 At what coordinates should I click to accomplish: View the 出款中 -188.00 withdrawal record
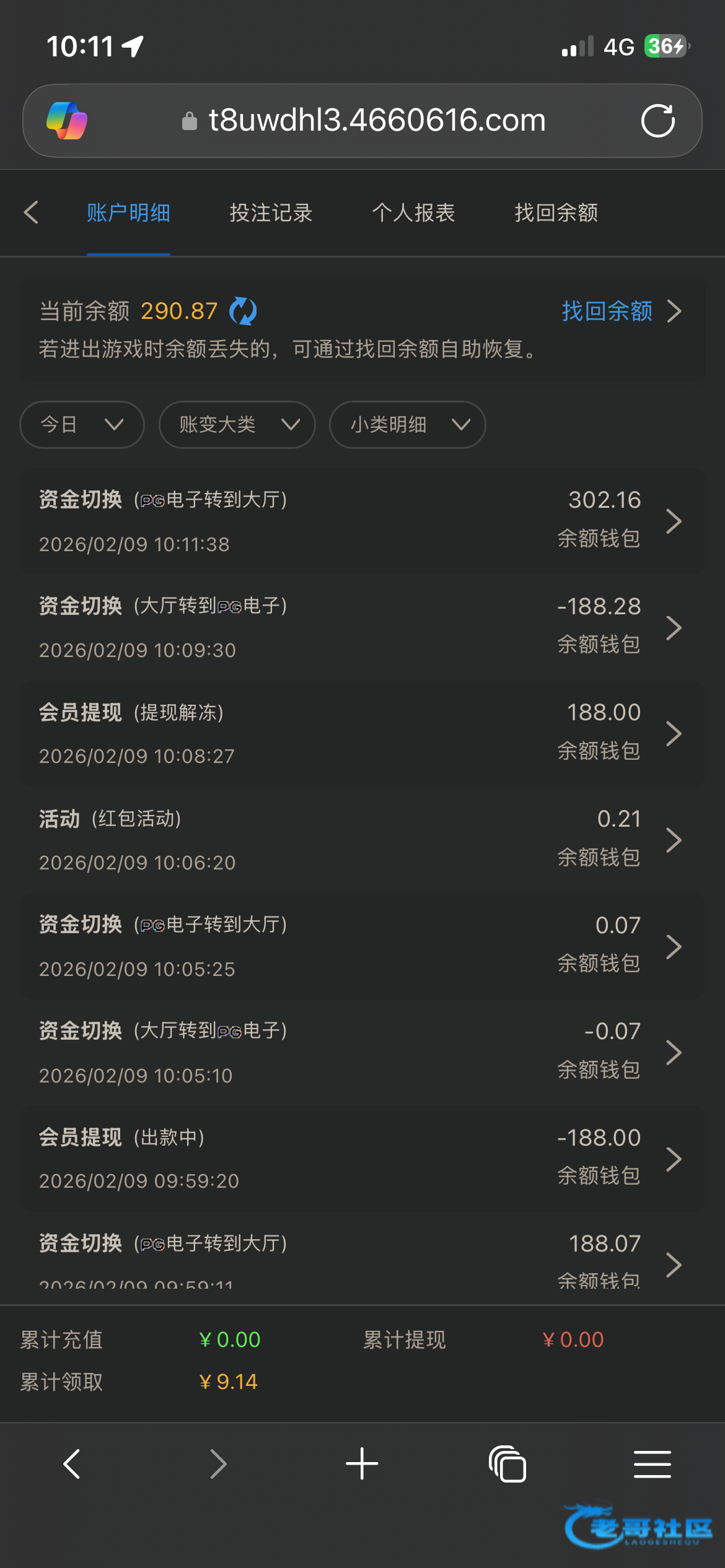pyautogui.click(x=362, y=1159)
